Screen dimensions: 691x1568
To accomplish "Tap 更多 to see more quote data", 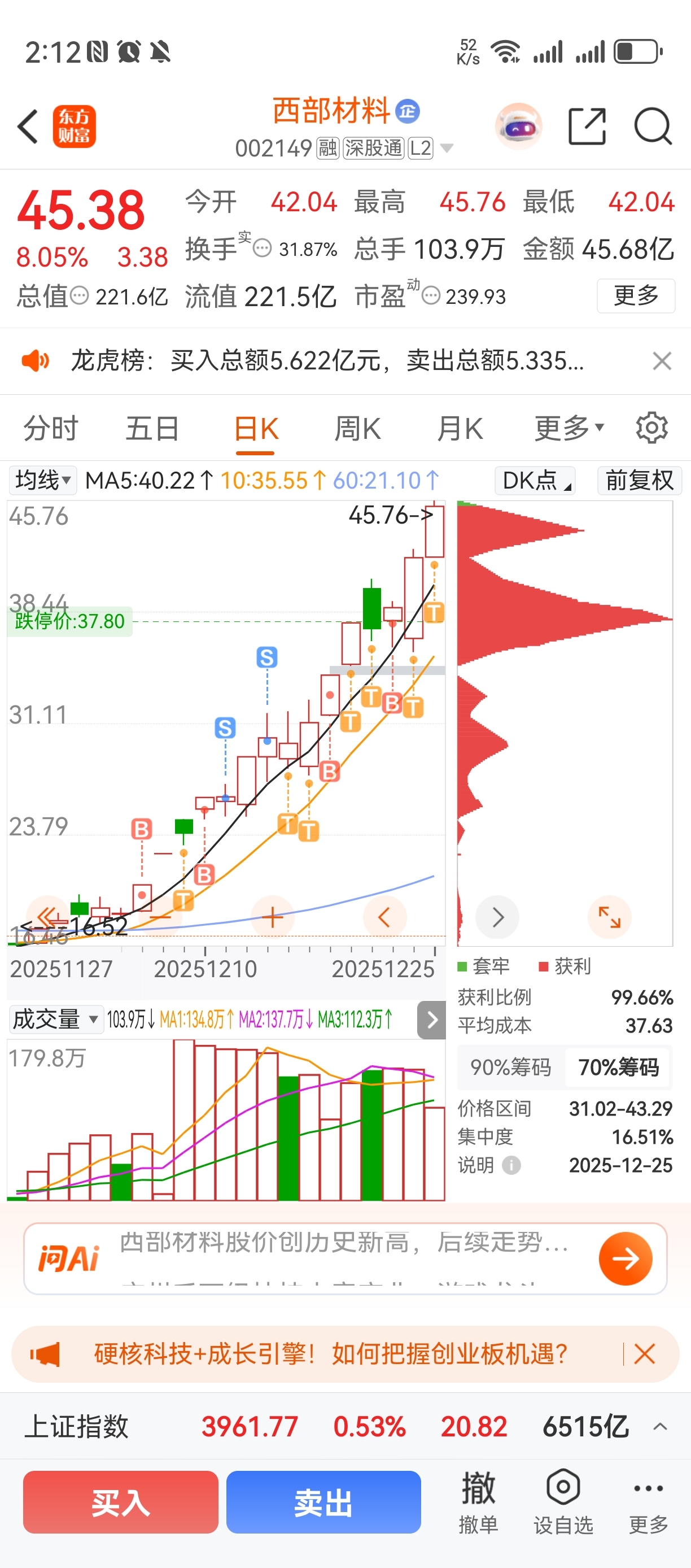I will [x=636, y=296].
